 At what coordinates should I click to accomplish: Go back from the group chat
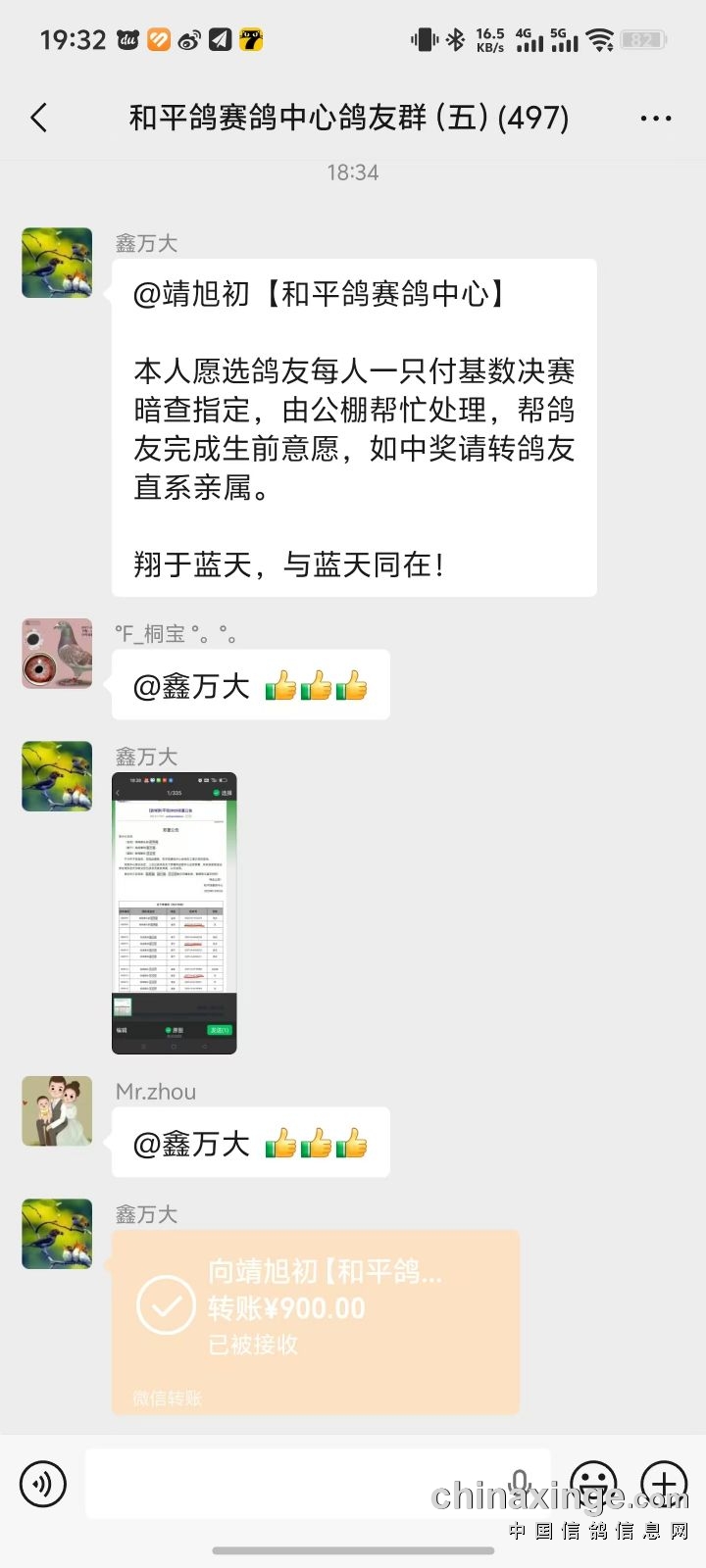click(x=39, y=119)
